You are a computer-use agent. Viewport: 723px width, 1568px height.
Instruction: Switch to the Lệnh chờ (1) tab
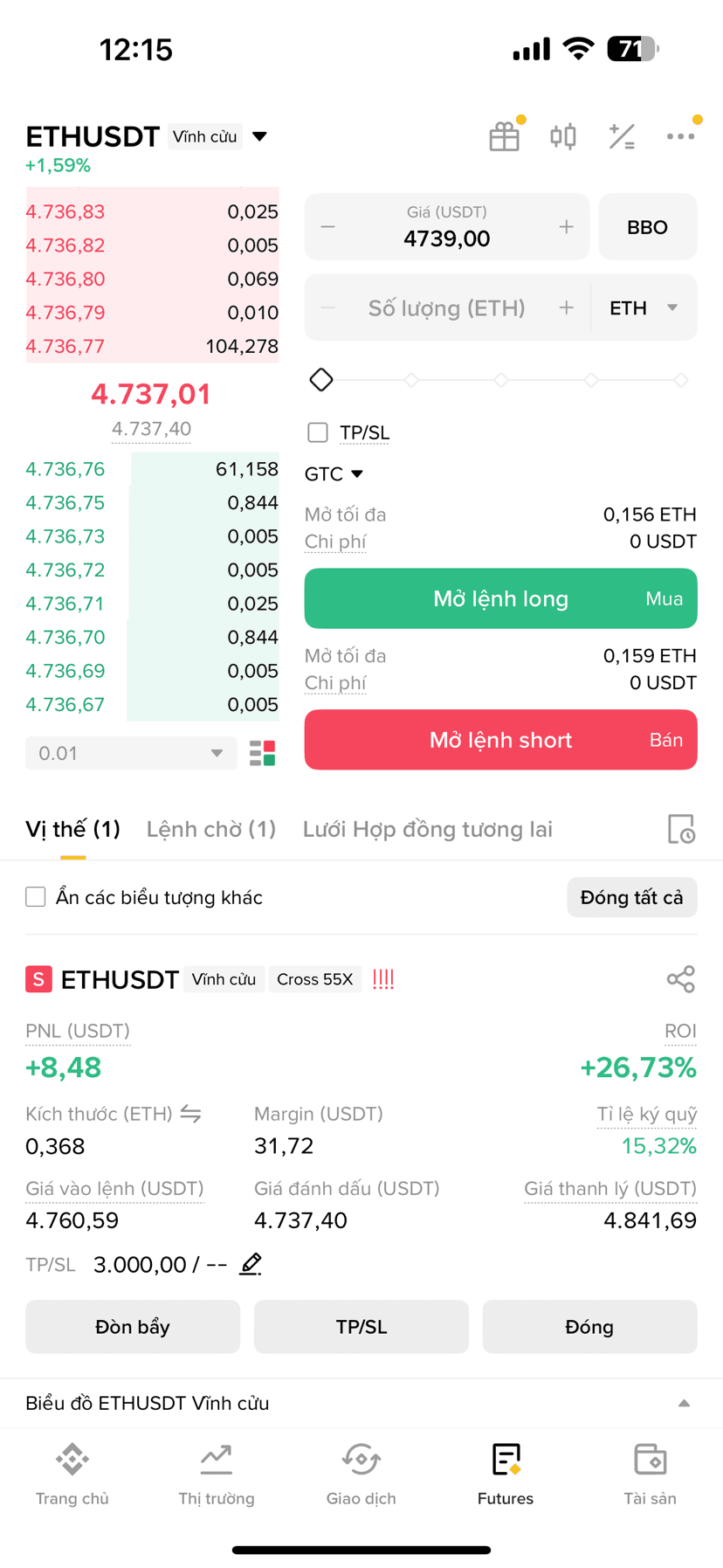tap(211, 829)
